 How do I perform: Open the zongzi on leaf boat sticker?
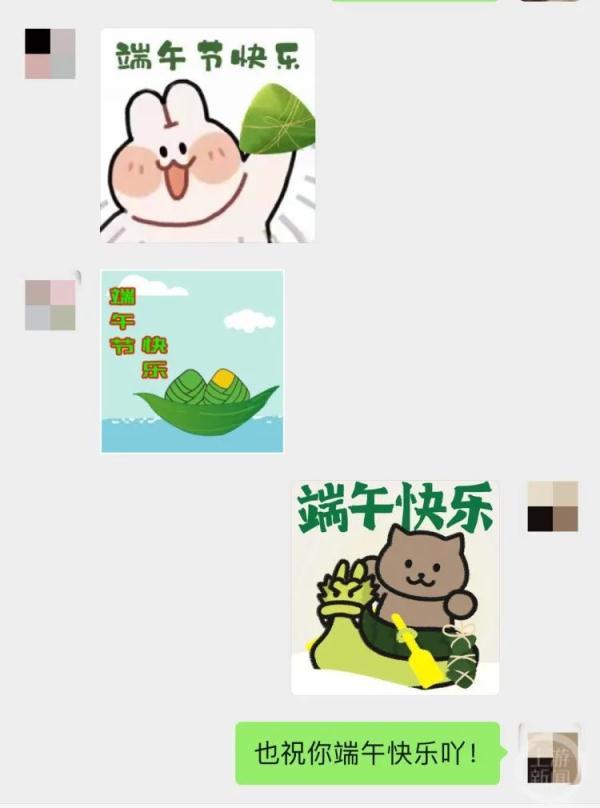pos(192,361)
